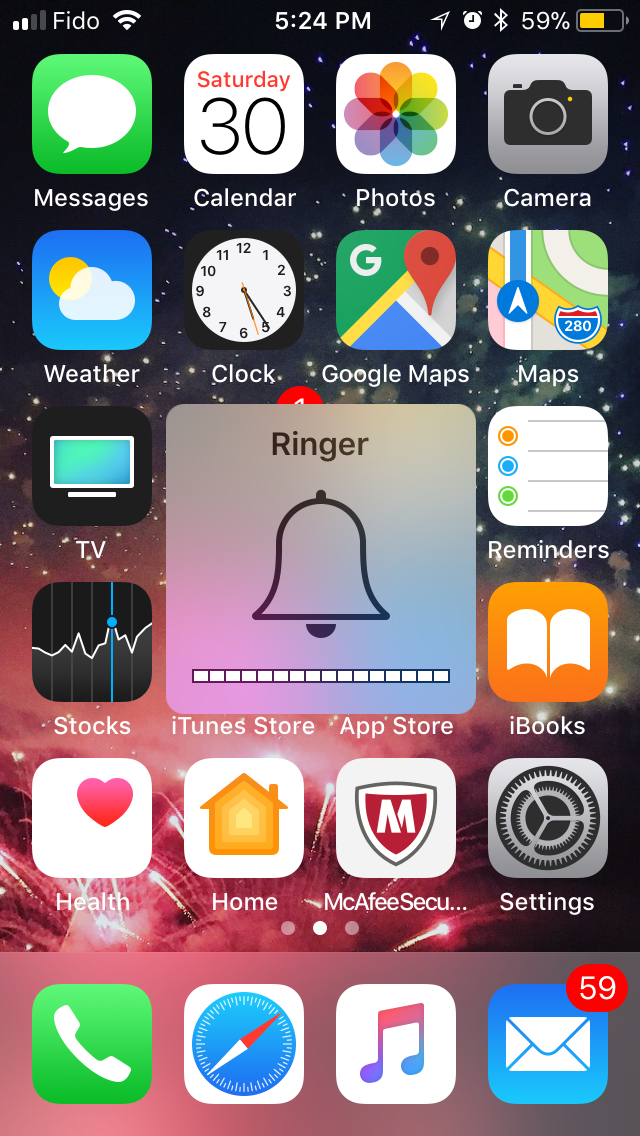
Task: Open the Apple Maps app
Action: tap(548, 290)
